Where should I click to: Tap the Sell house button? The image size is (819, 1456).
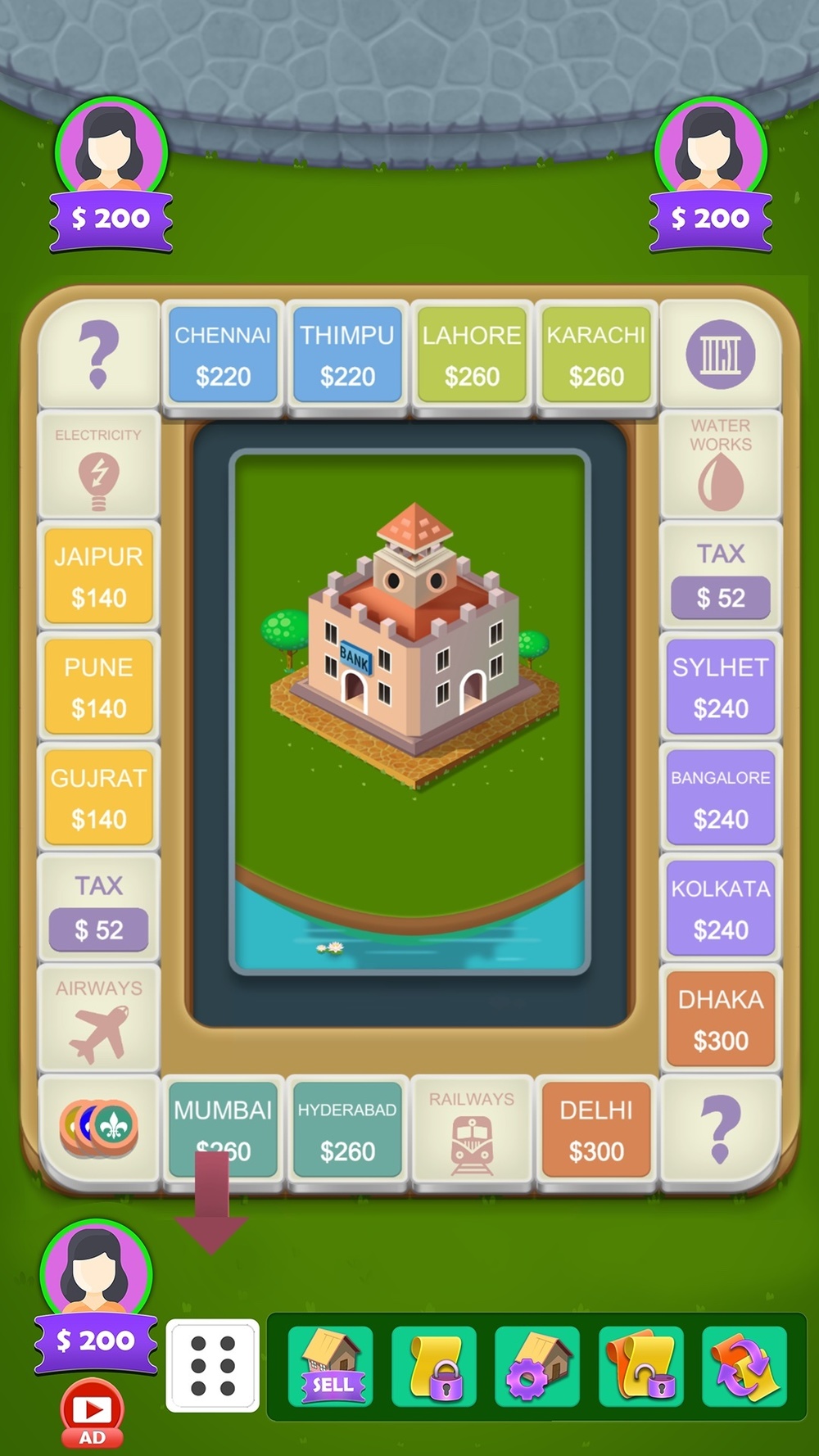coord(331,1366)
